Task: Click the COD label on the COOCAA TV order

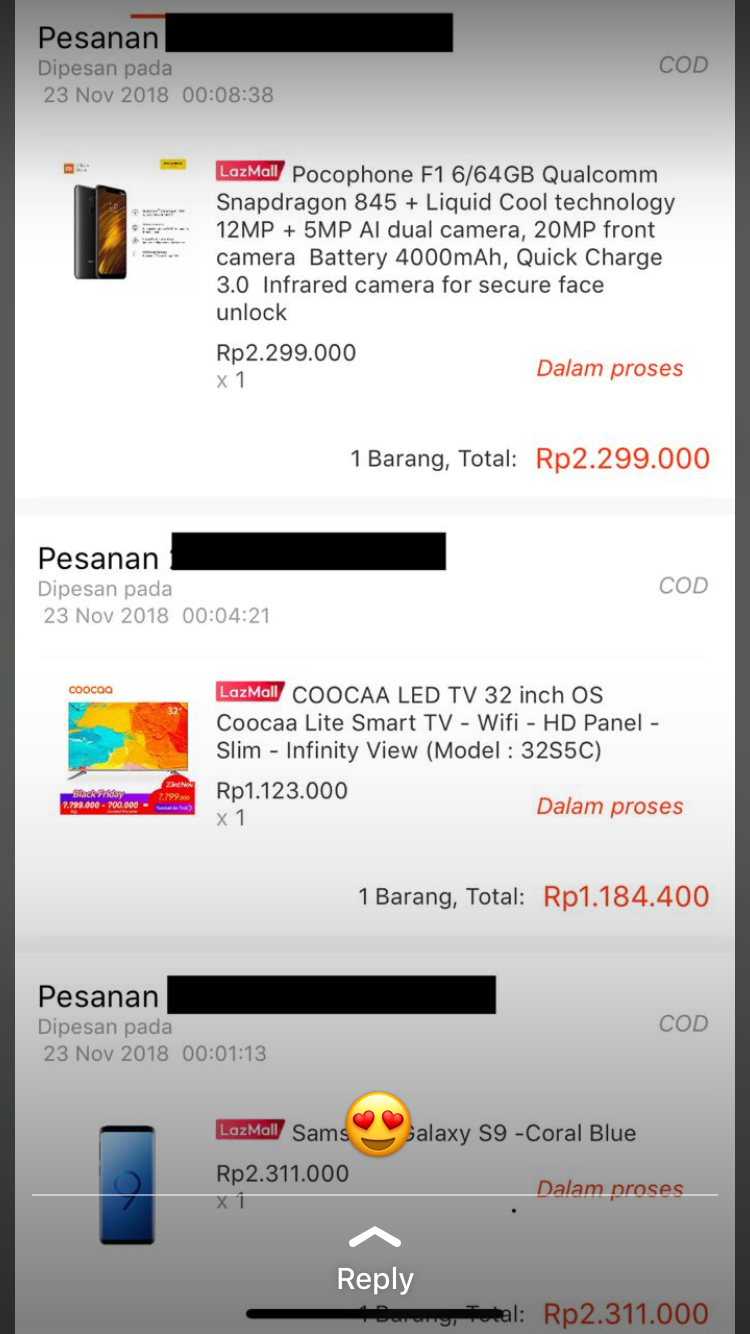Action: (683, 585)
